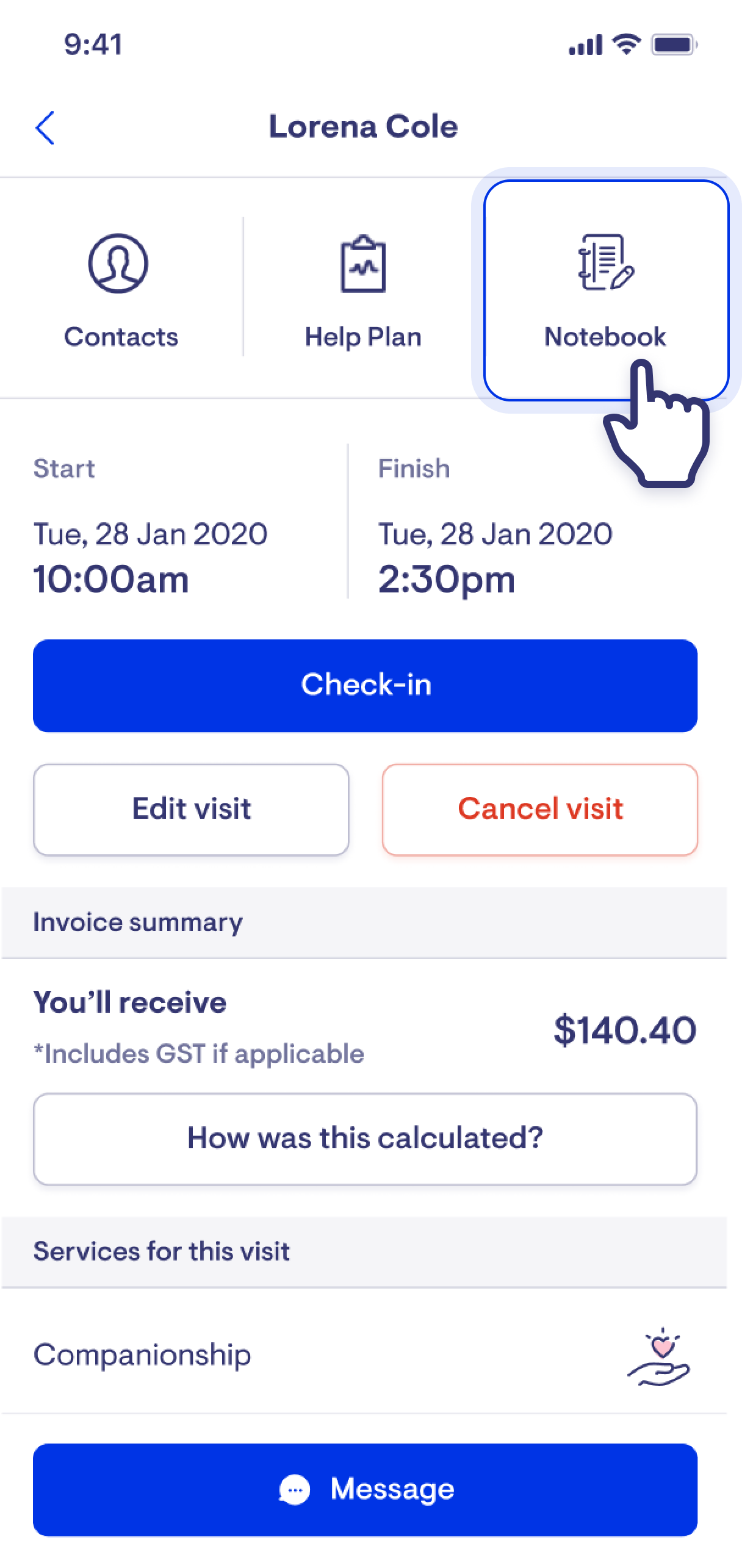This screenshot has height=1568, width=742.
Task: Check in to the visit
Action: (365, 685)
